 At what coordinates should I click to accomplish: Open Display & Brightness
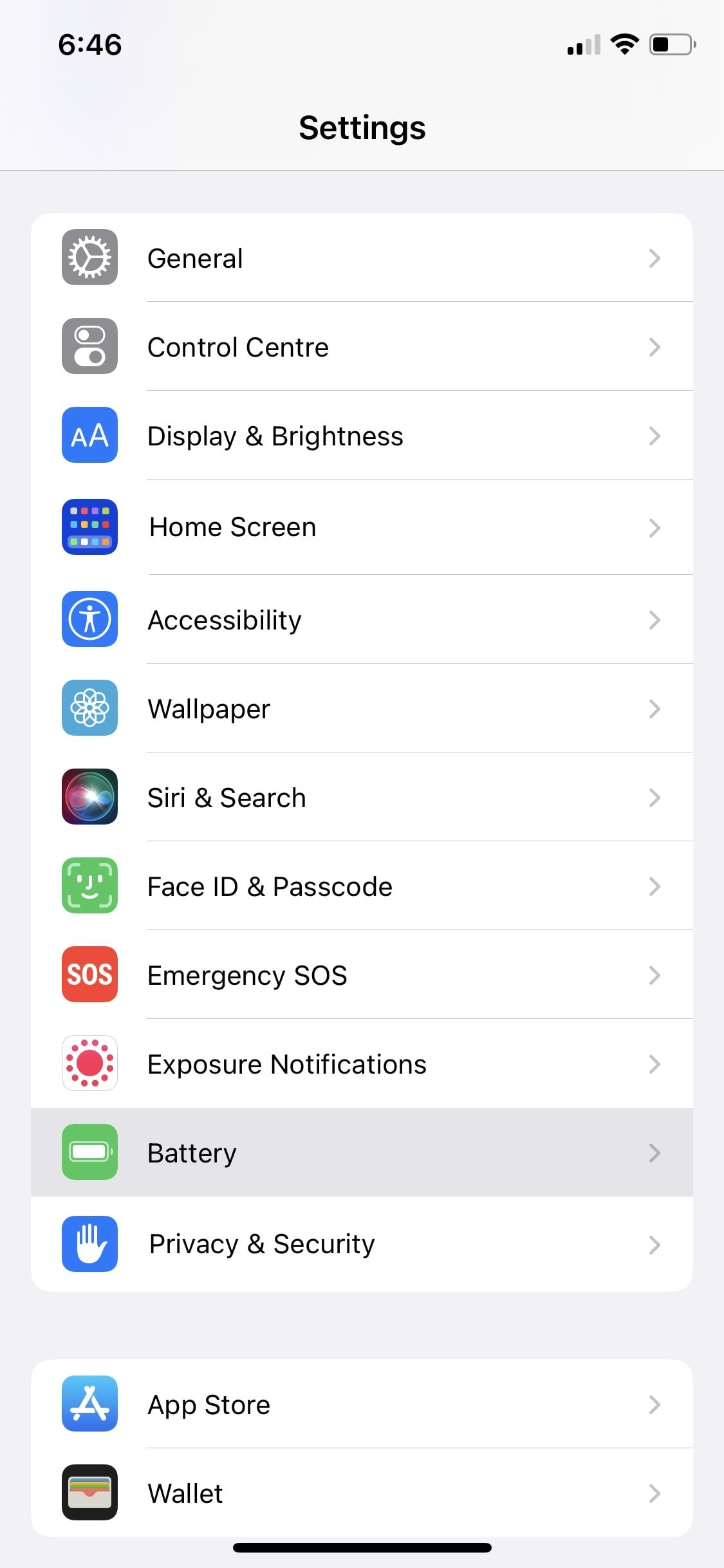(362, 436)
